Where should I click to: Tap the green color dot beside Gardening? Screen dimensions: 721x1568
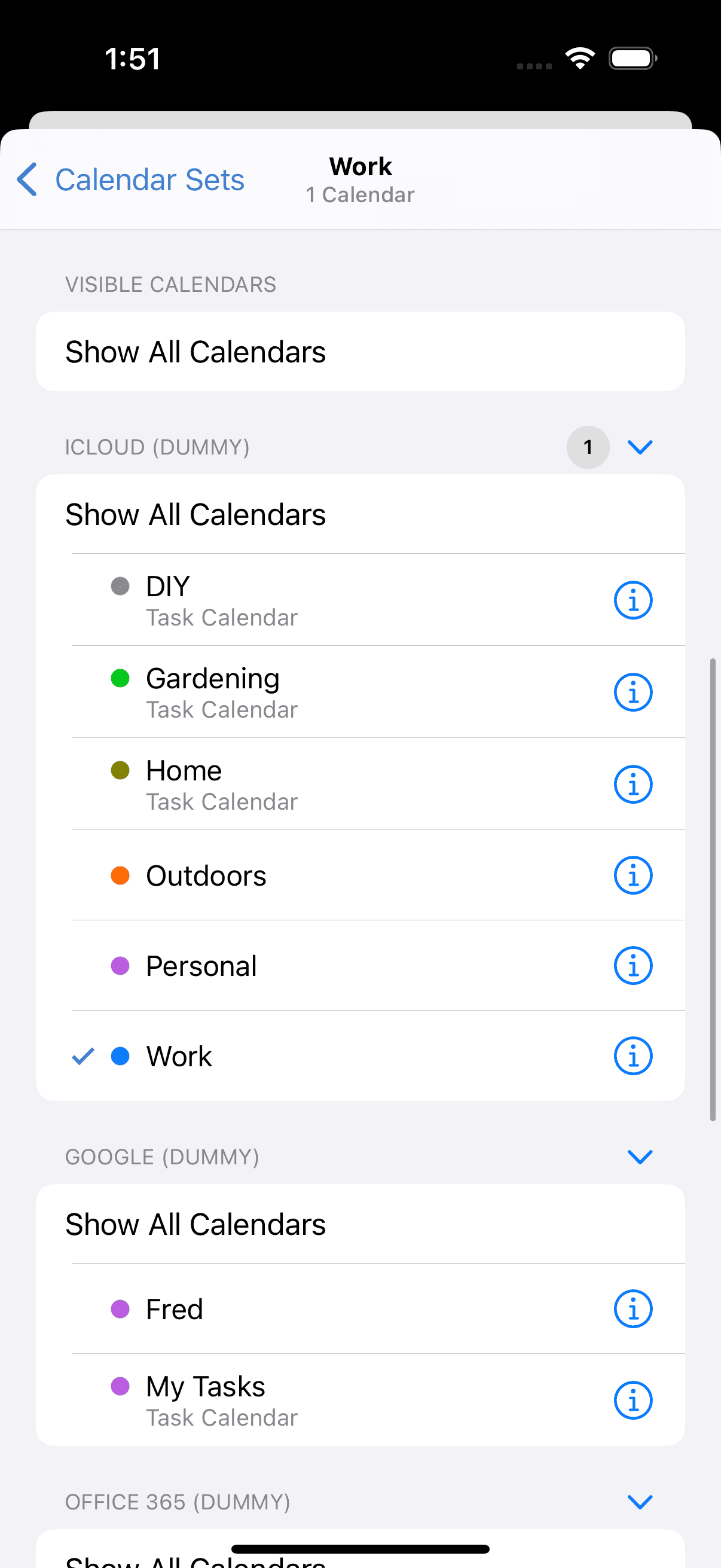click(x=121, y=678)
